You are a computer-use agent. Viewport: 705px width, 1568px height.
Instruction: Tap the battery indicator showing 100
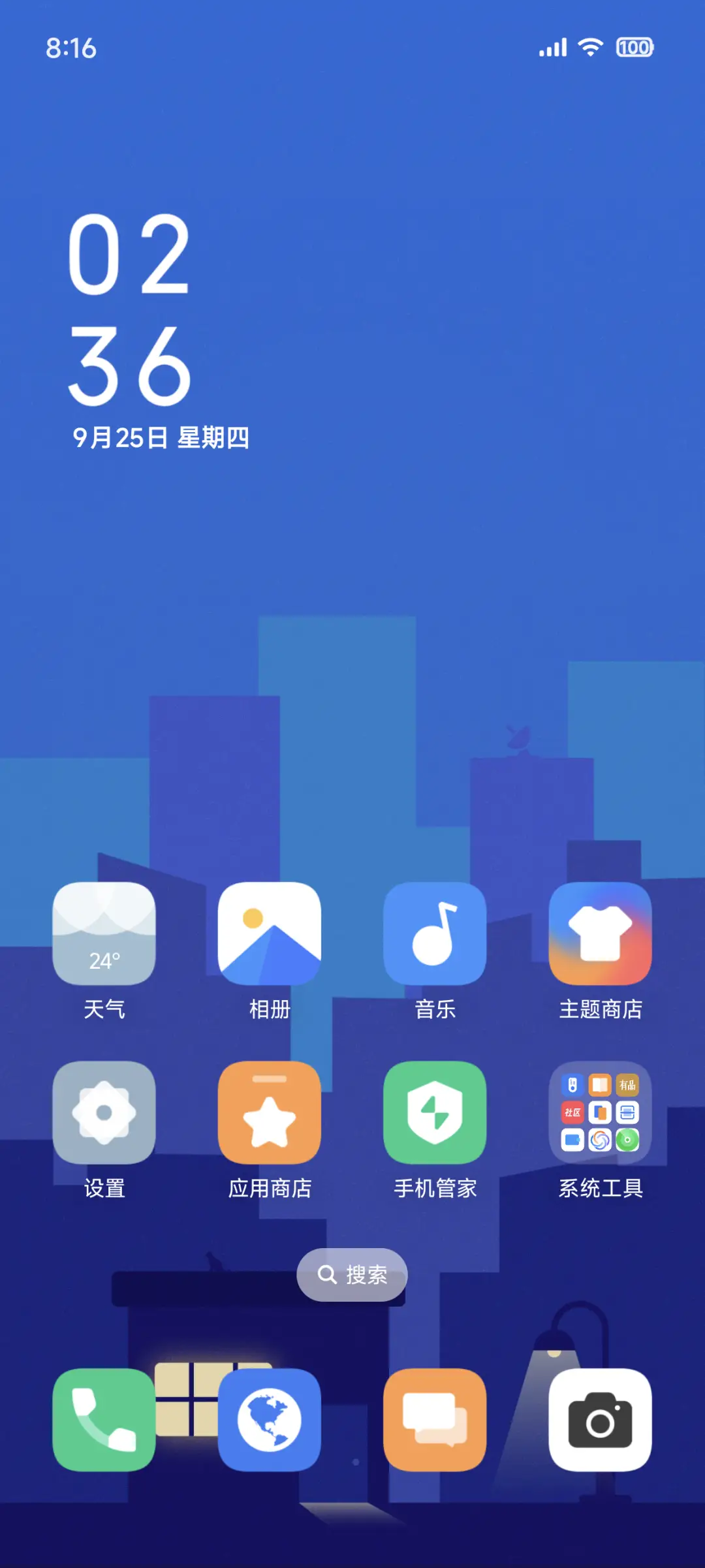(634, 47)
